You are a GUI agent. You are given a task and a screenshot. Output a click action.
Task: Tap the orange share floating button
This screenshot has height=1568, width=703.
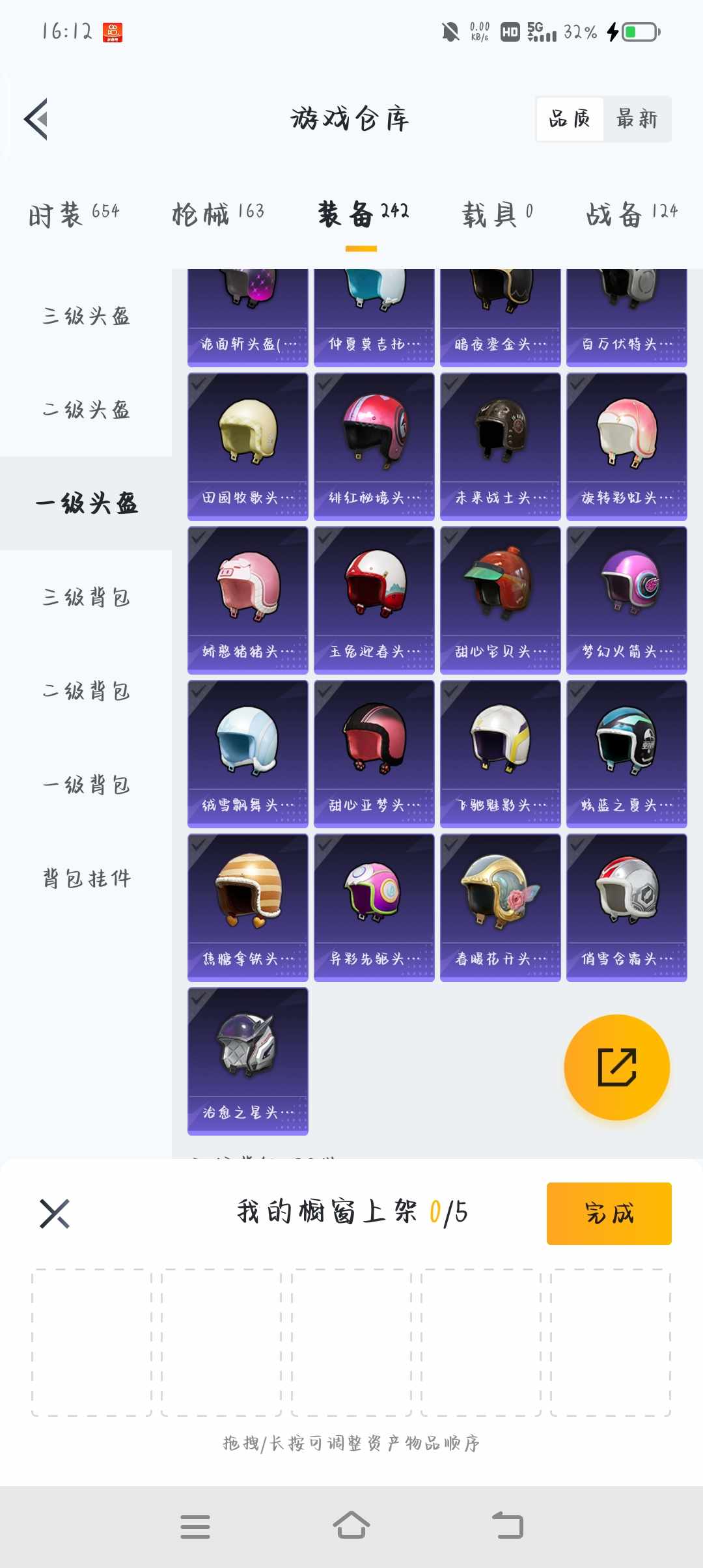tap(616, 1067)
